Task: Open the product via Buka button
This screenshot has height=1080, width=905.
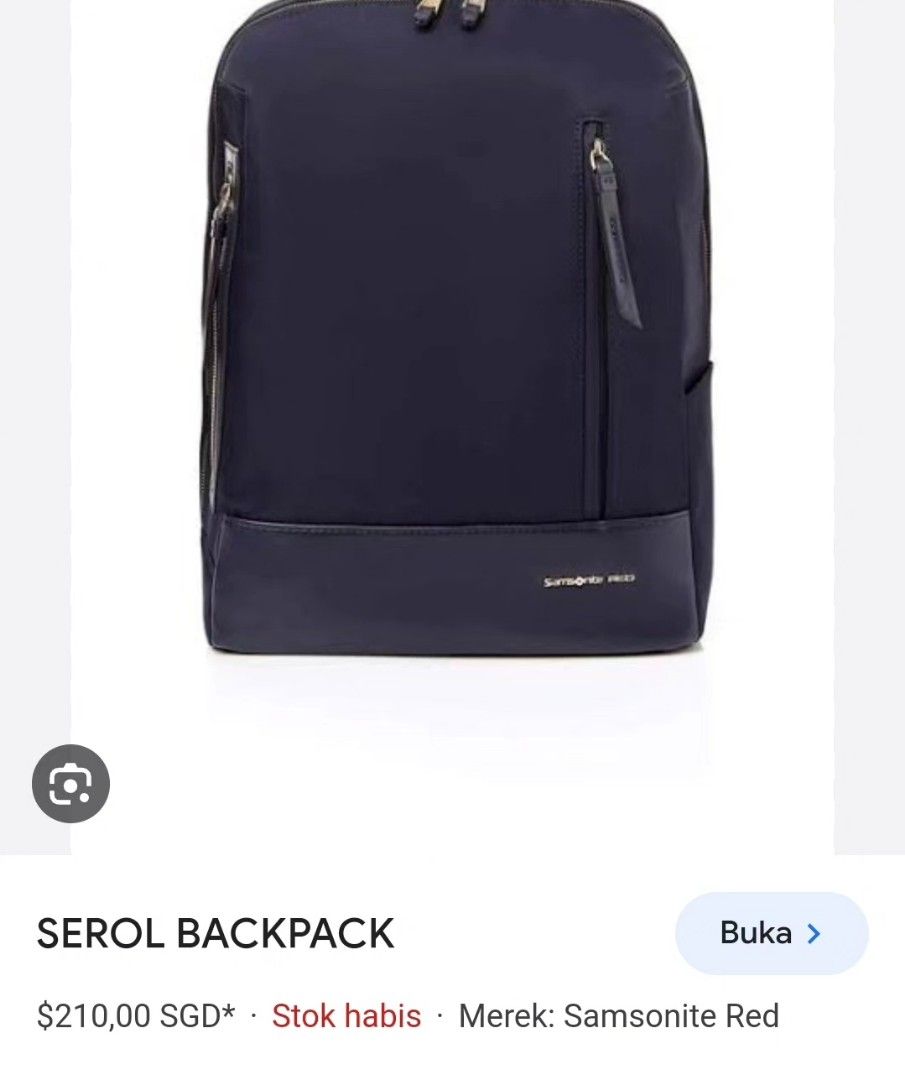Action: click(x=771, y=933)
